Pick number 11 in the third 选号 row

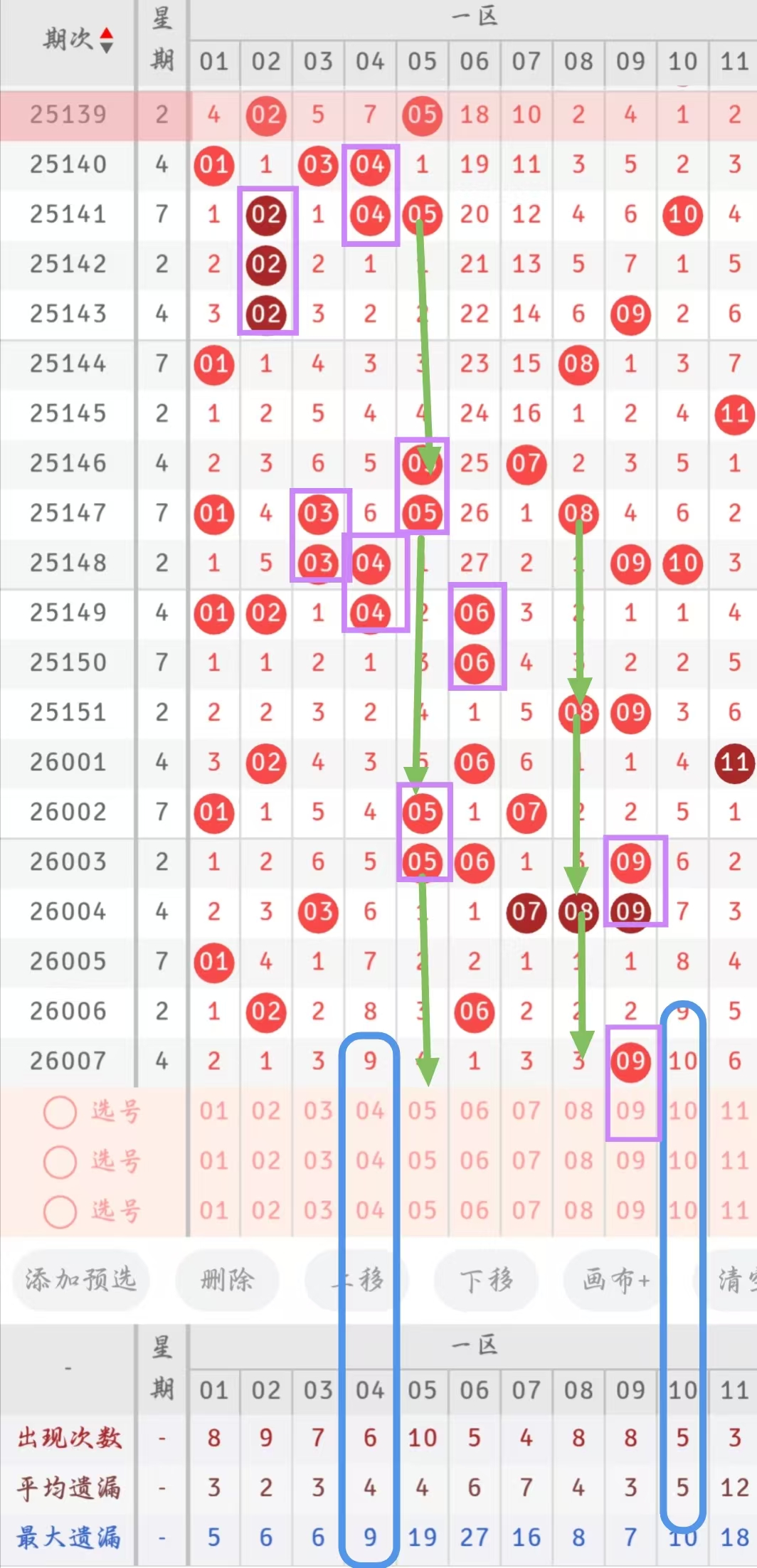point(734,1211)
